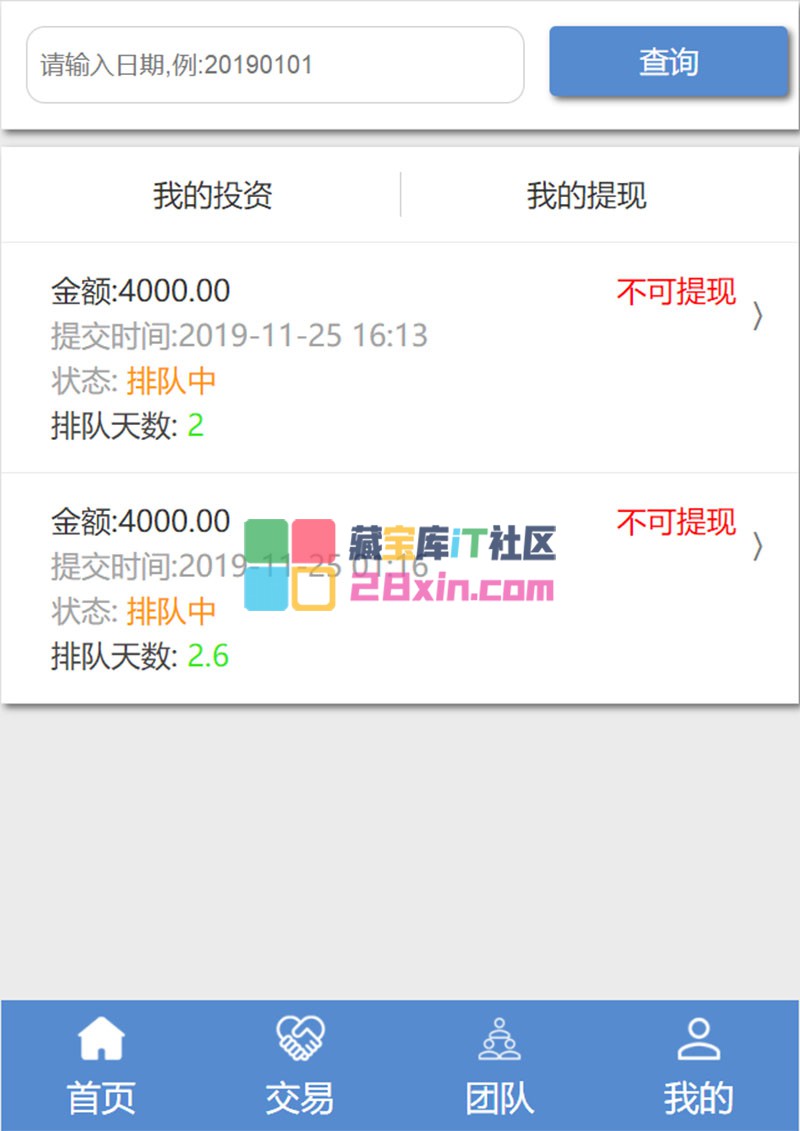The width and height of the screenshot is (800, 1131).
Task: Select the 团队 tab
Action: pyautogui.click(x=499, y=1066)
